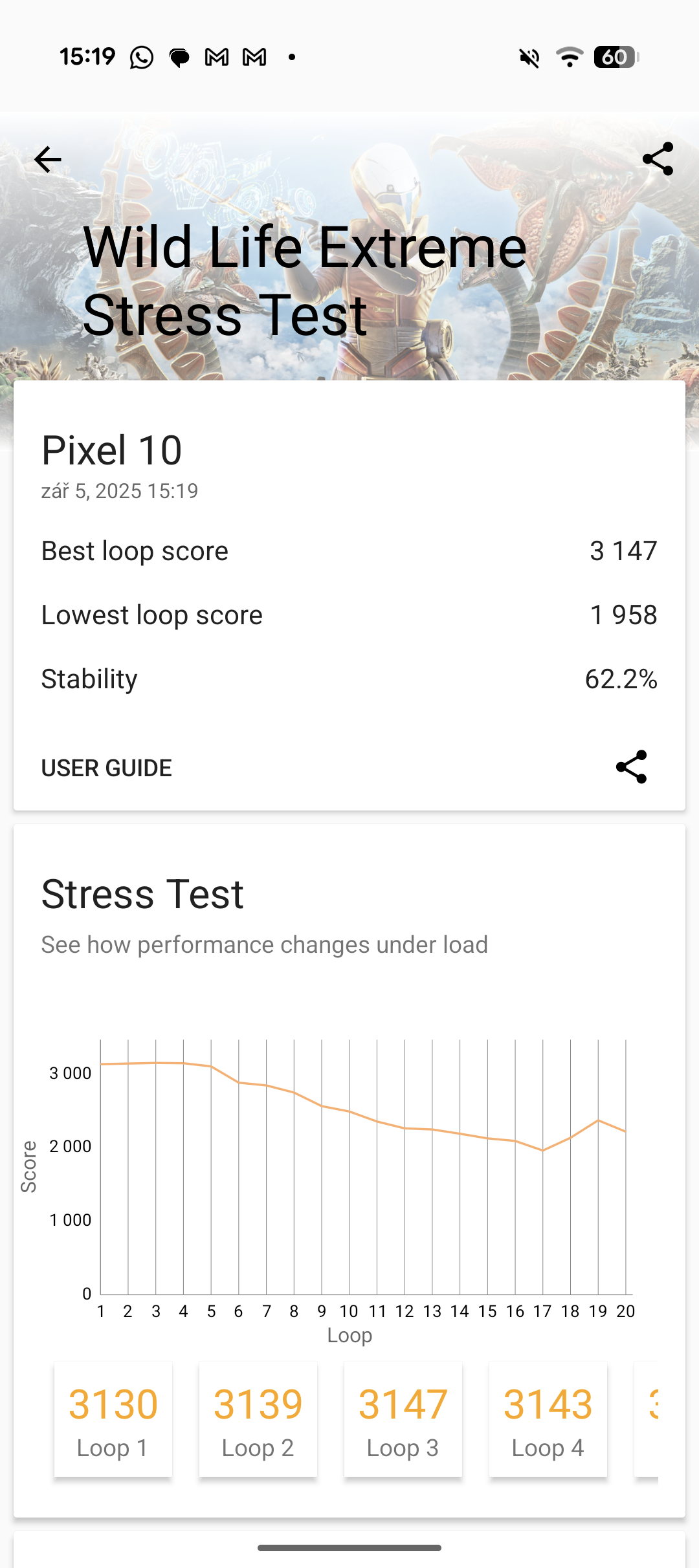
Task: Open the WhatsApp notification icon
Action: coord(140,57)
